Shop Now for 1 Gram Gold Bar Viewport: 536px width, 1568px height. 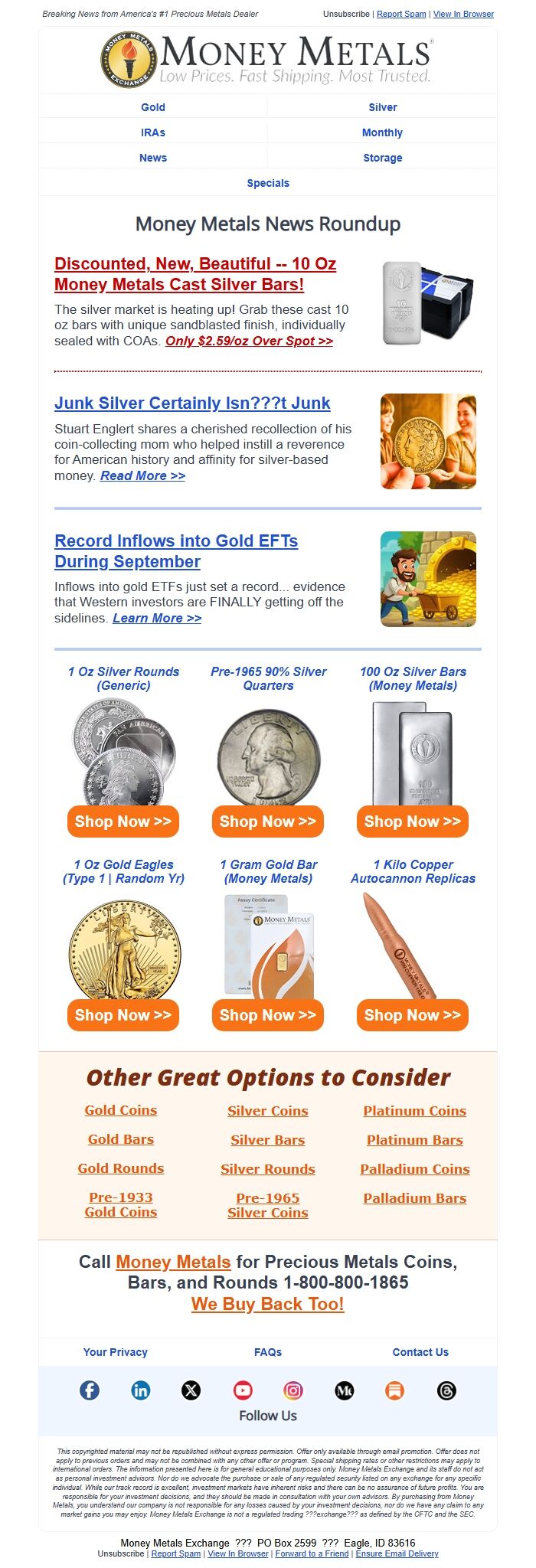coord(267,1015)
